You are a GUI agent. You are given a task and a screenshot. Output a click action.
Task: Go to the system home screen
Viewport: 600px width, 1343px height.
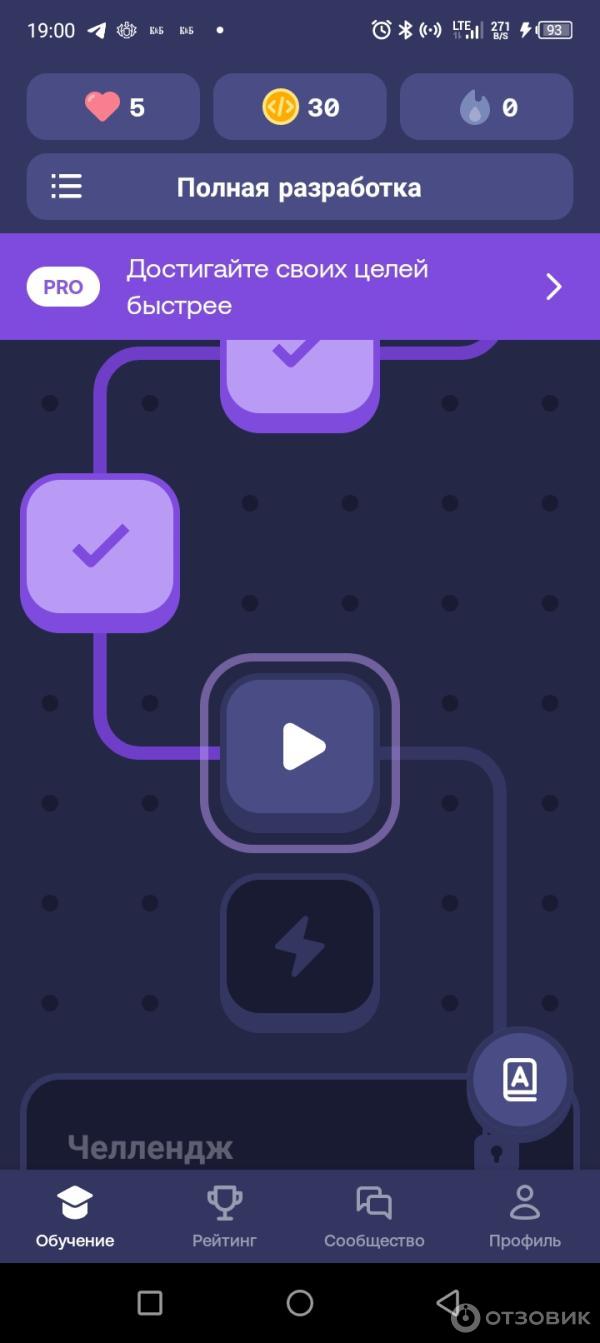[300, 1302]
